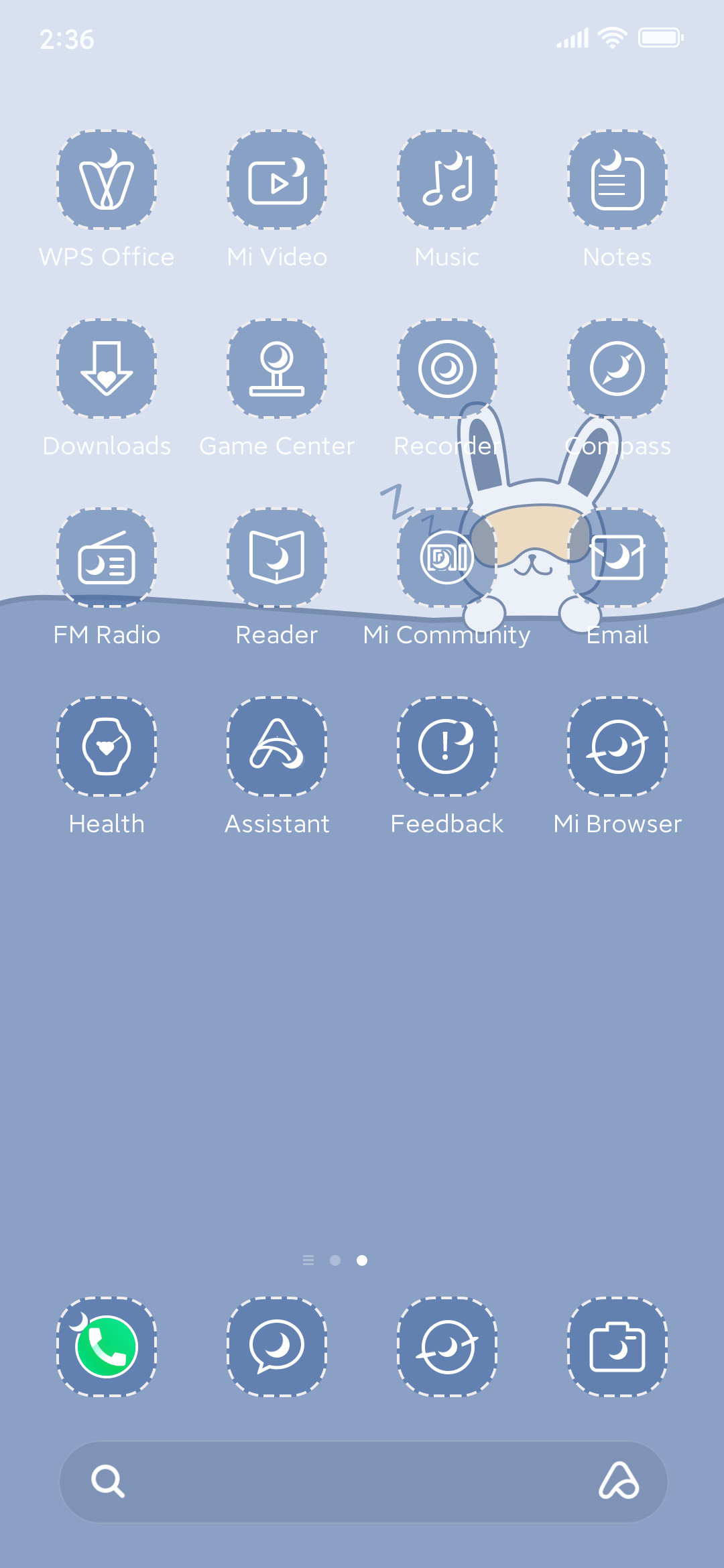This screenshot has height=1568, width=724.
Task: Open the Reader app
Action: tap(277, 558)
